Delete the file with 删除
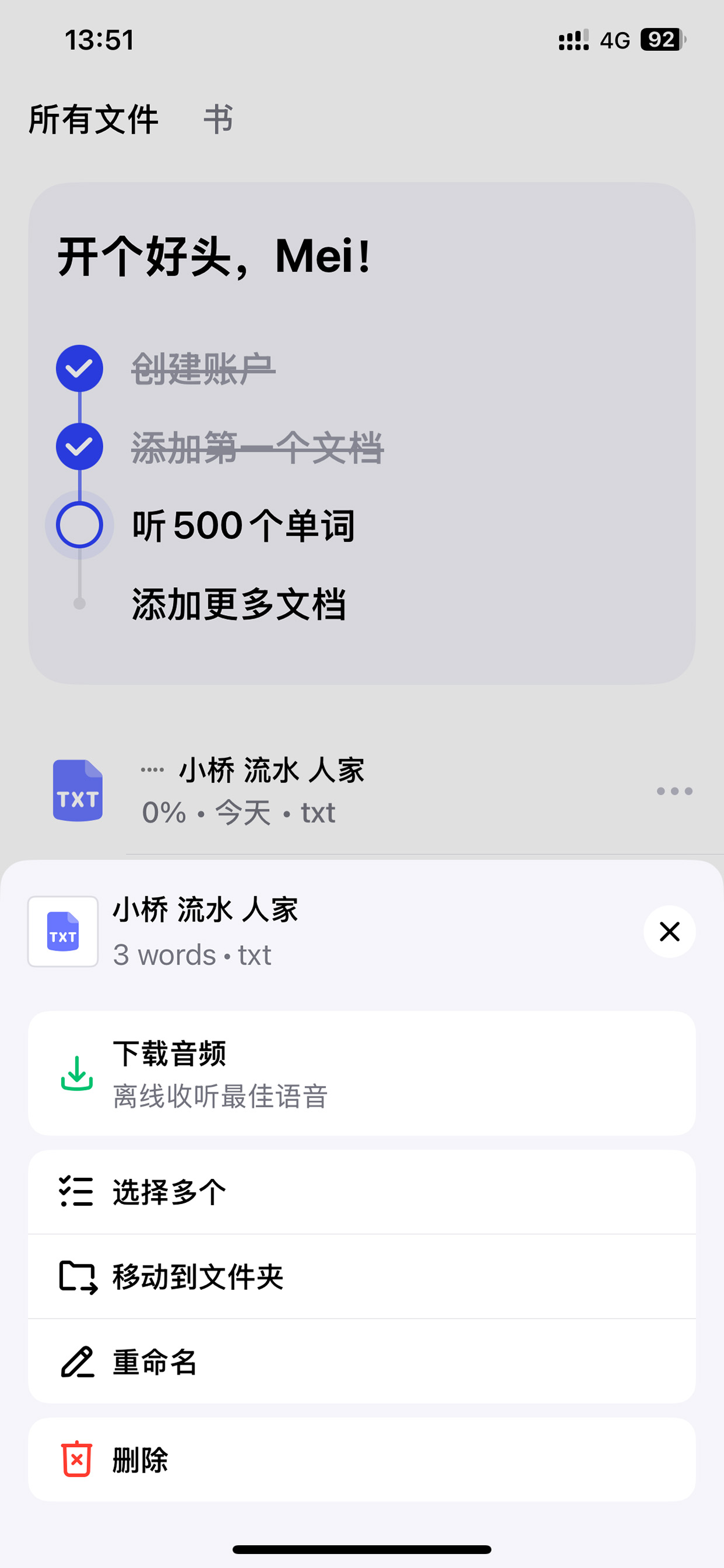Screen dimensions: 724x1568 (362, 1460)
